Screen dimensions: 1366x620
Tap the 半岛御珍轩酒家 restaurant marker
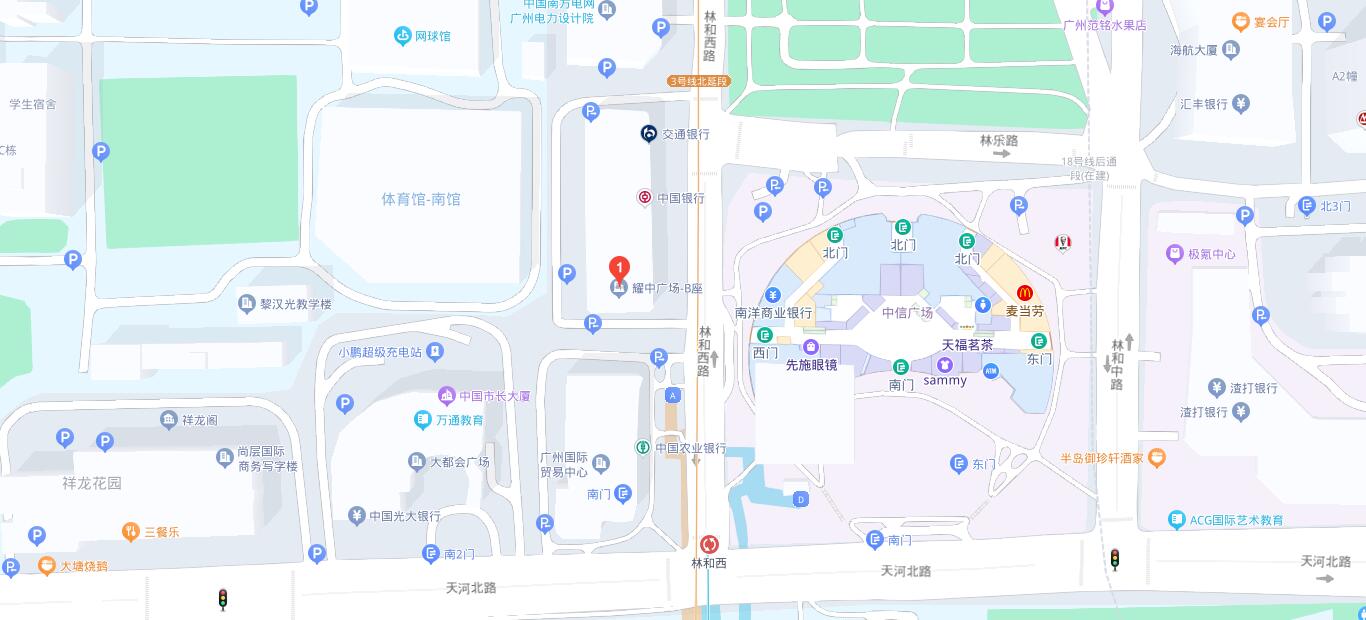click(x=1157, y=458)
